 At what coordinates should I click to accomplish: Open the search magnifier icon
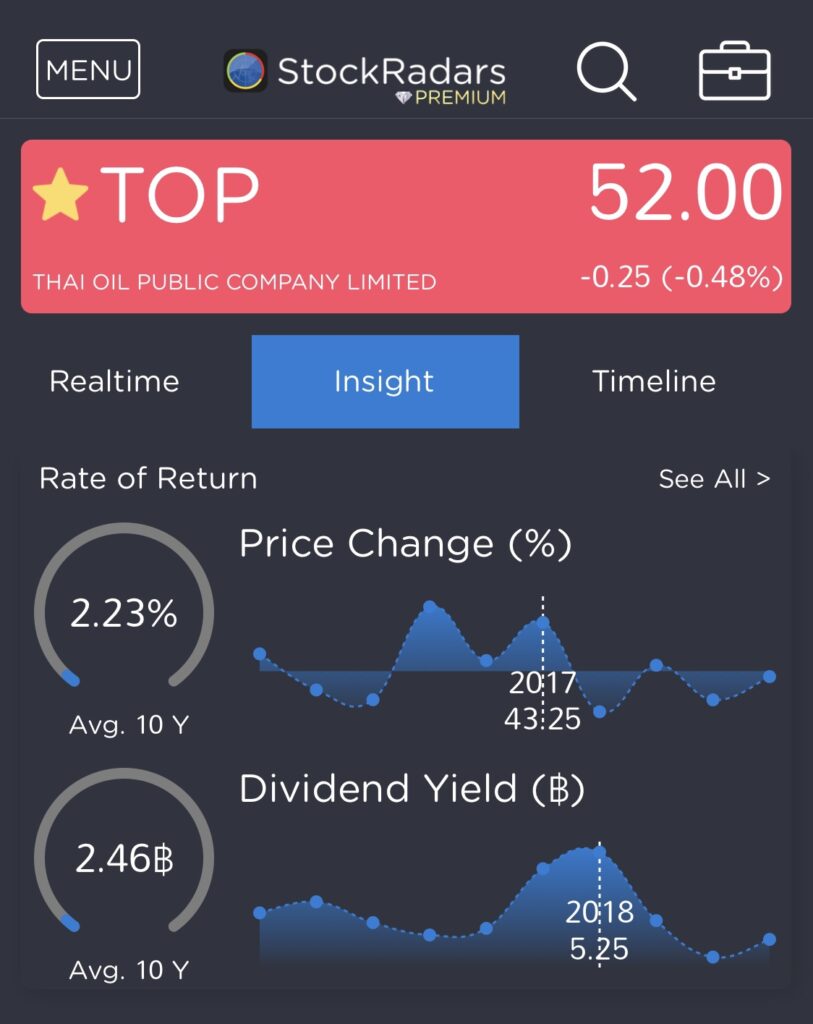[x=606, y=70]
